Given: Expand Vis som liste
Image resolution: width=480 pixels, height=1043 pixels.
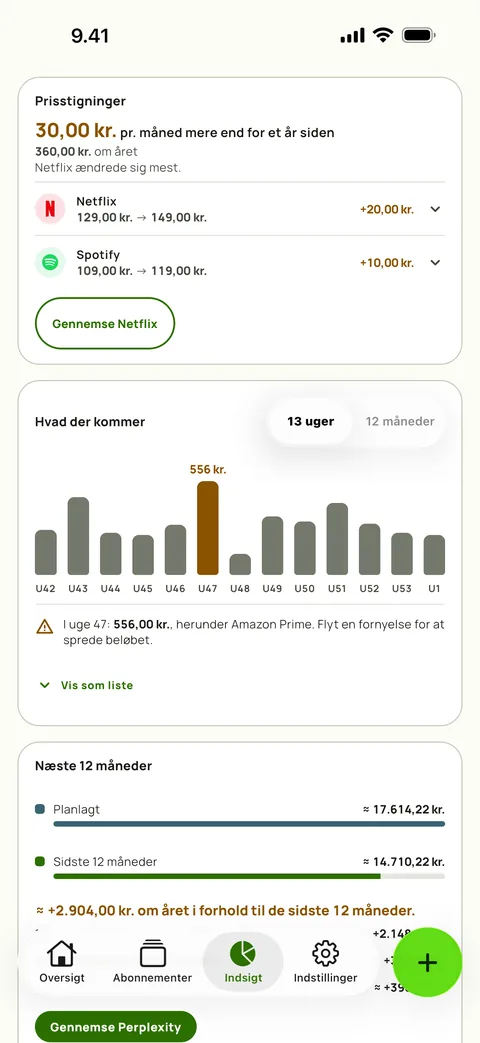Looking at the screenshot, I should click(x=86, y=685).
